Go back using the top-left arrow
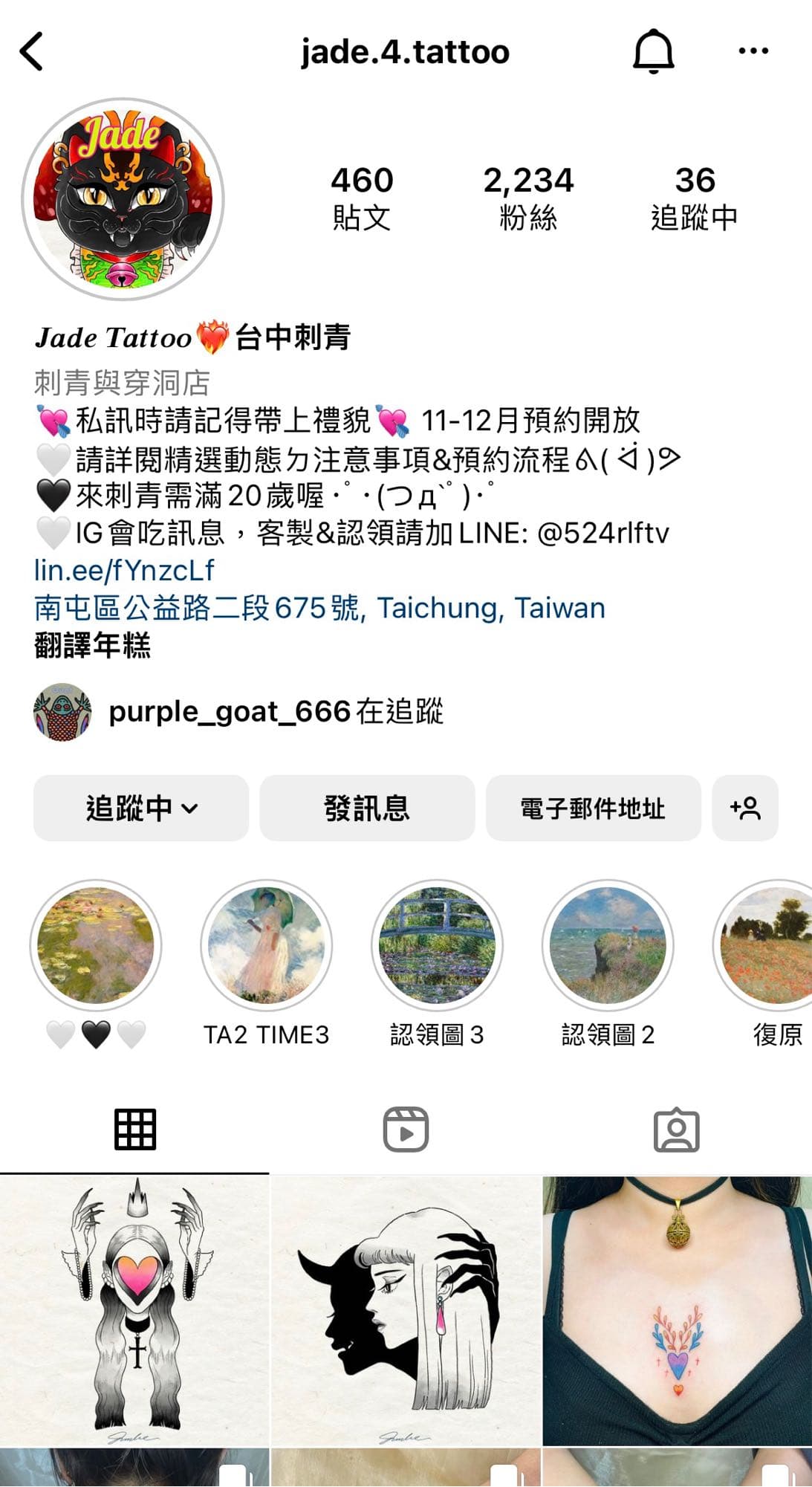Image resolution: width=812 pixels, height=1487 pixels. (x=32, y=51)
